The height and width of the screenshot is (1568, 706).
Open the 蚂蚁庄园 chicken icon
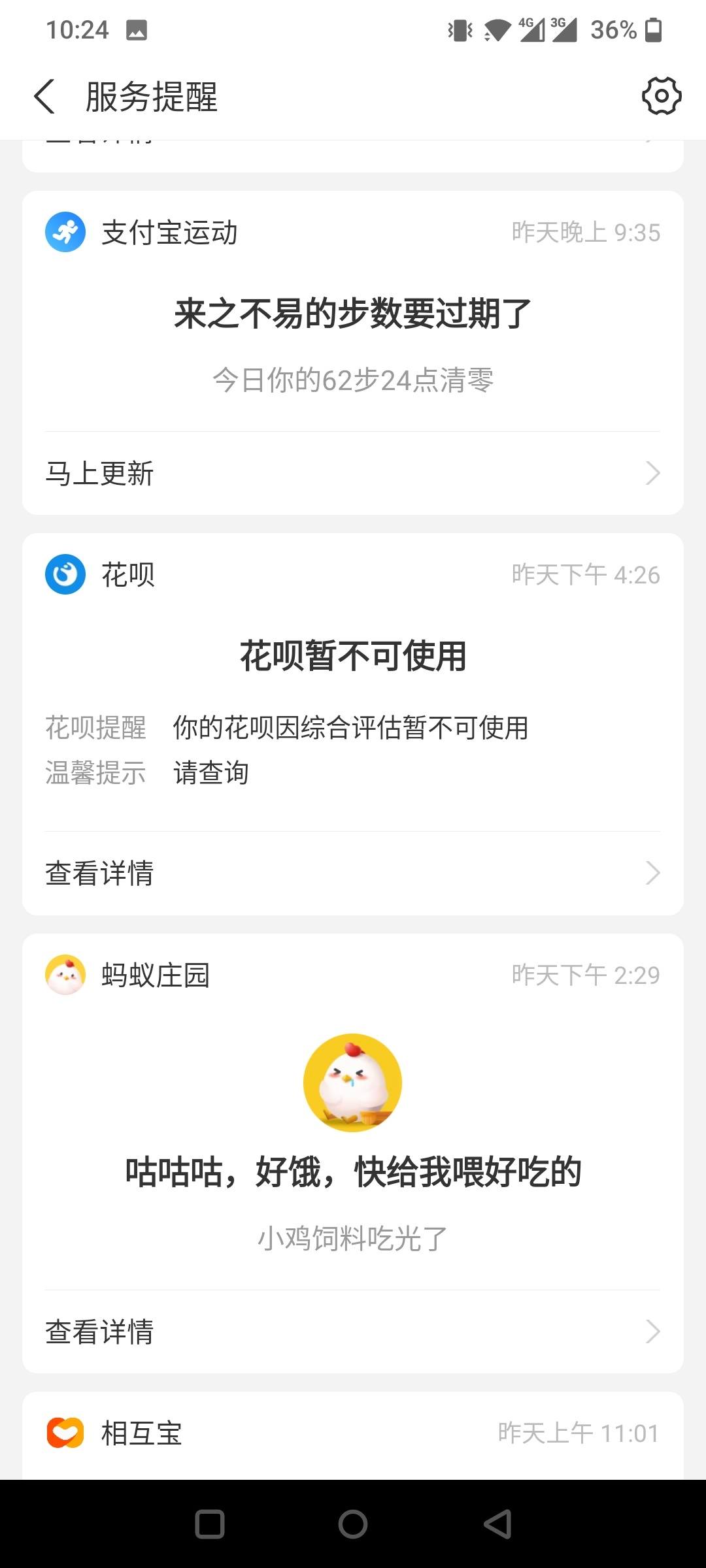click(x=65, y=973)
